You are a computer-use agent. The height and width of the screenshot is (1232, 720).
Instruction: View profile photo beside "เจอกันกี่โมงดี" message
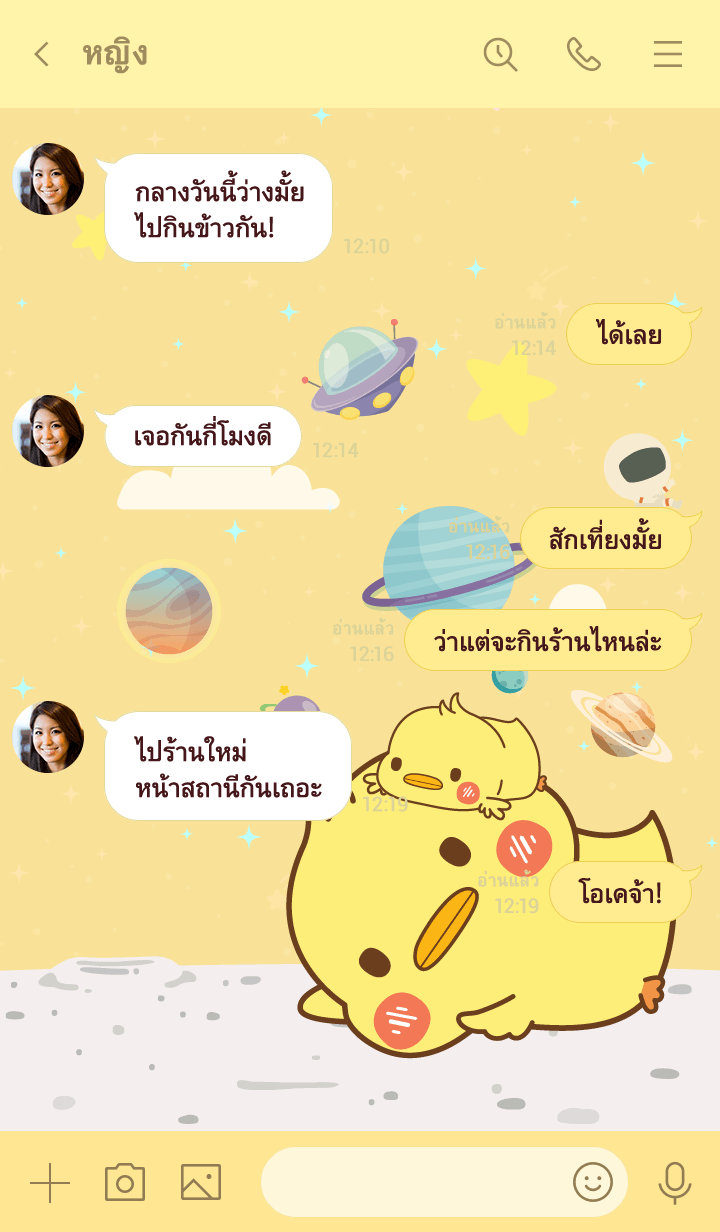[48, 431]
